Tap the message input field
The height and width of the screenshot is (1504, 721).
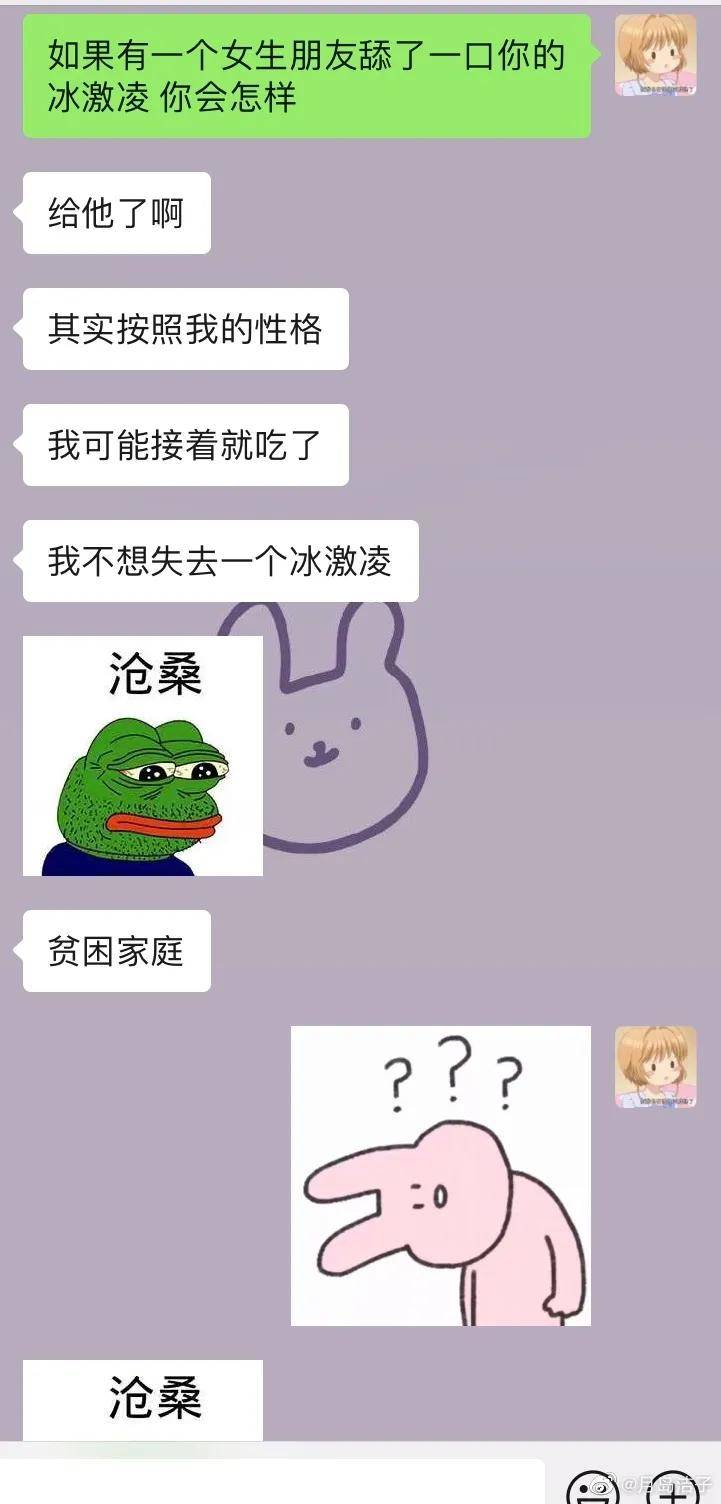coord(270,1482)
